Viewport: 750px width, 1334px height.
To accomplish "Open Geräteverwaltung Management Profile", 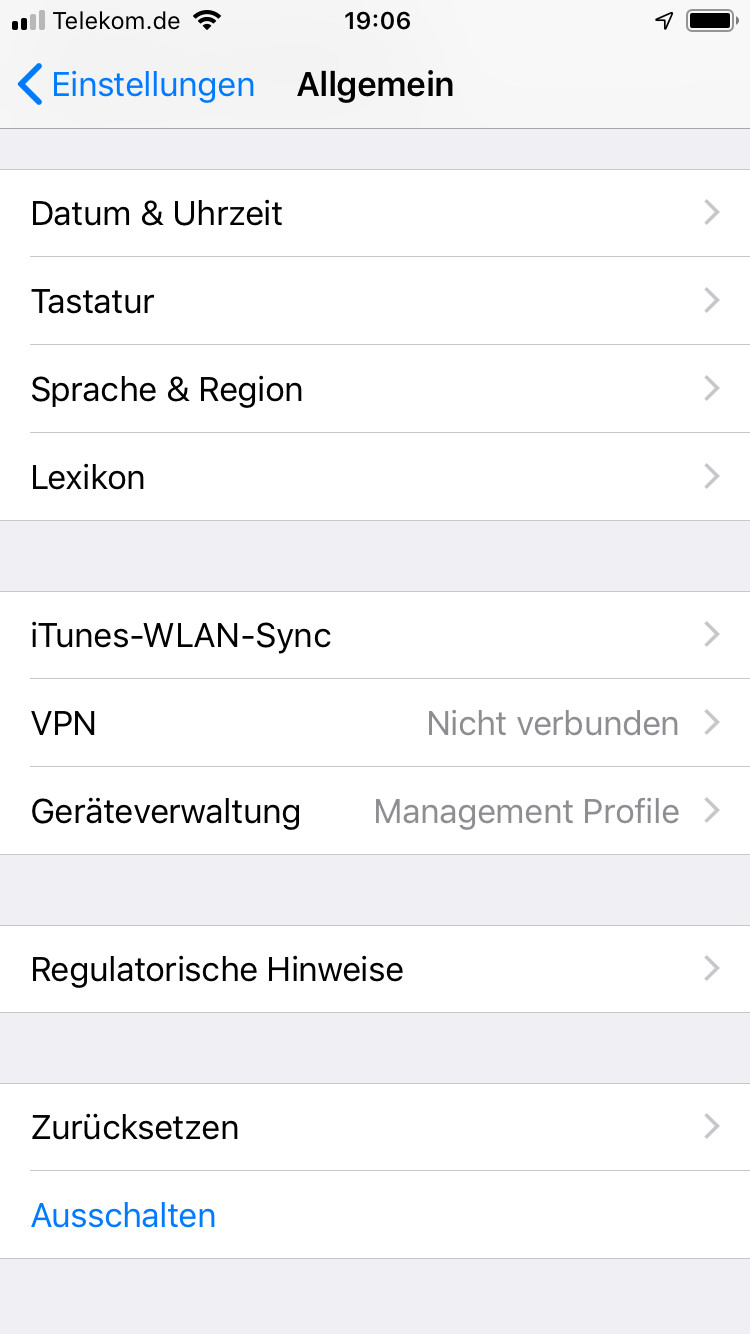I will 375,811.
